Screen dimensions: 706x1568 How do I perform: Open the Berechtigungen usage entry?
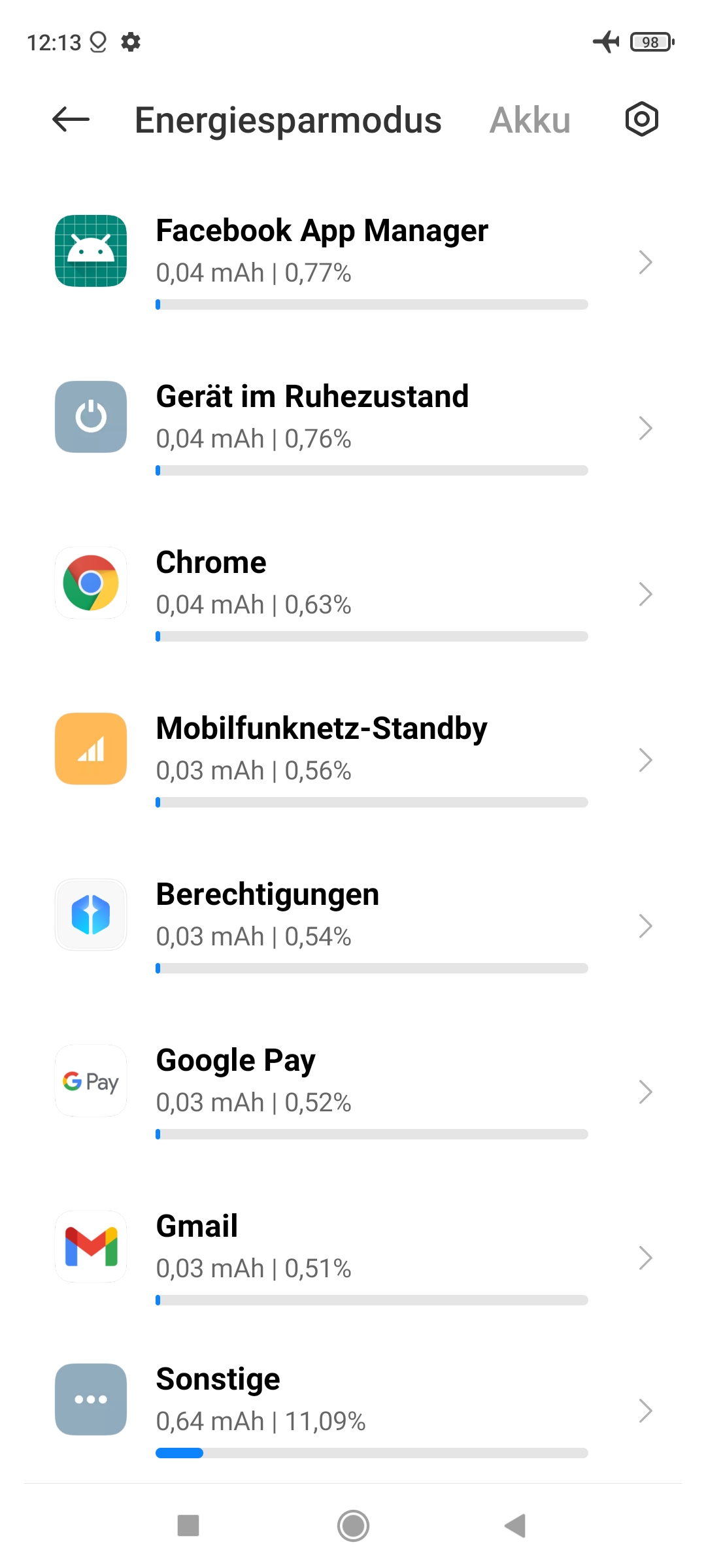tap(353, 925)
